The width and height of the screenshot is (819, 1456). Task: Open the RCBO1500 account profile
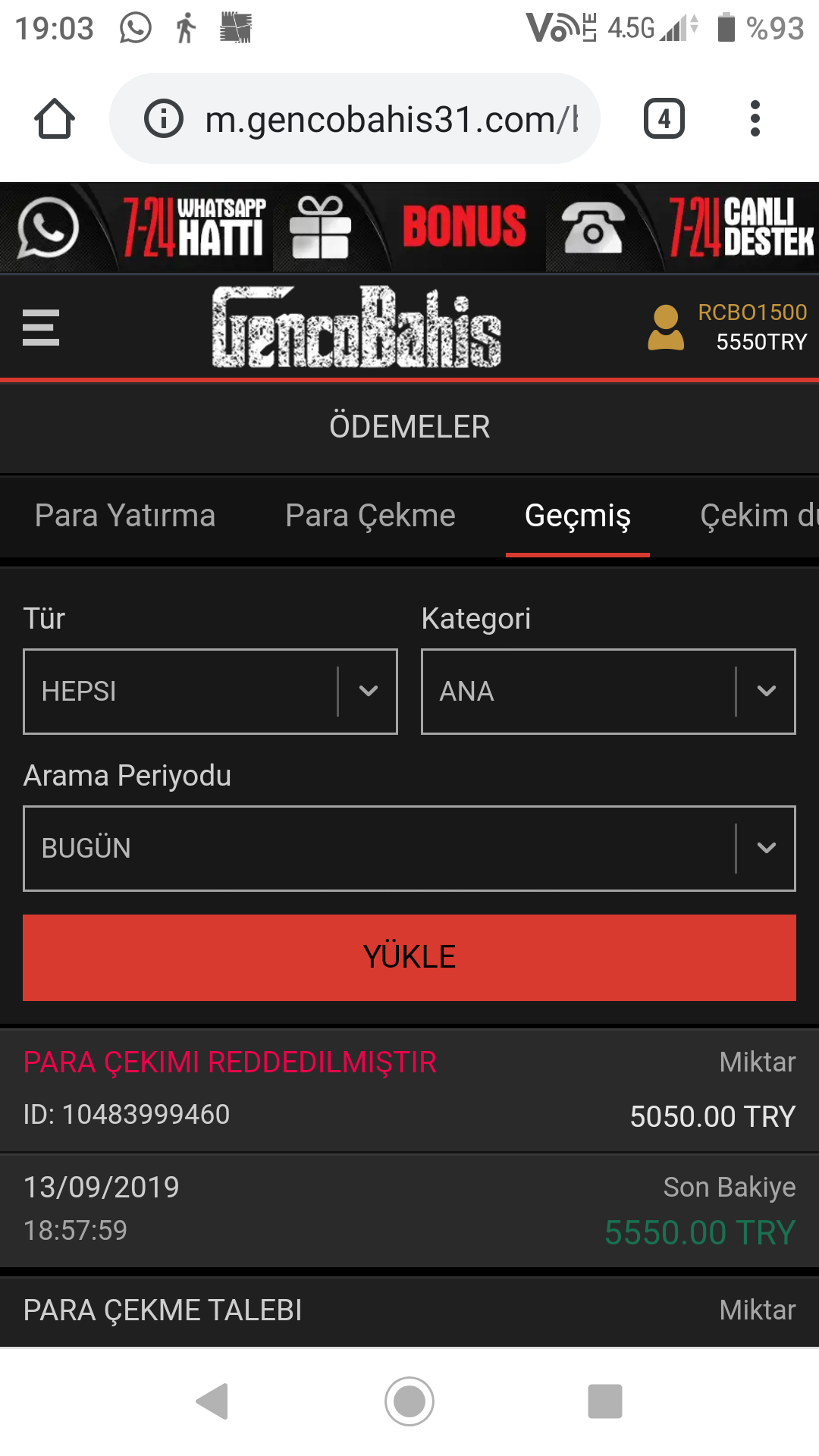726,327
